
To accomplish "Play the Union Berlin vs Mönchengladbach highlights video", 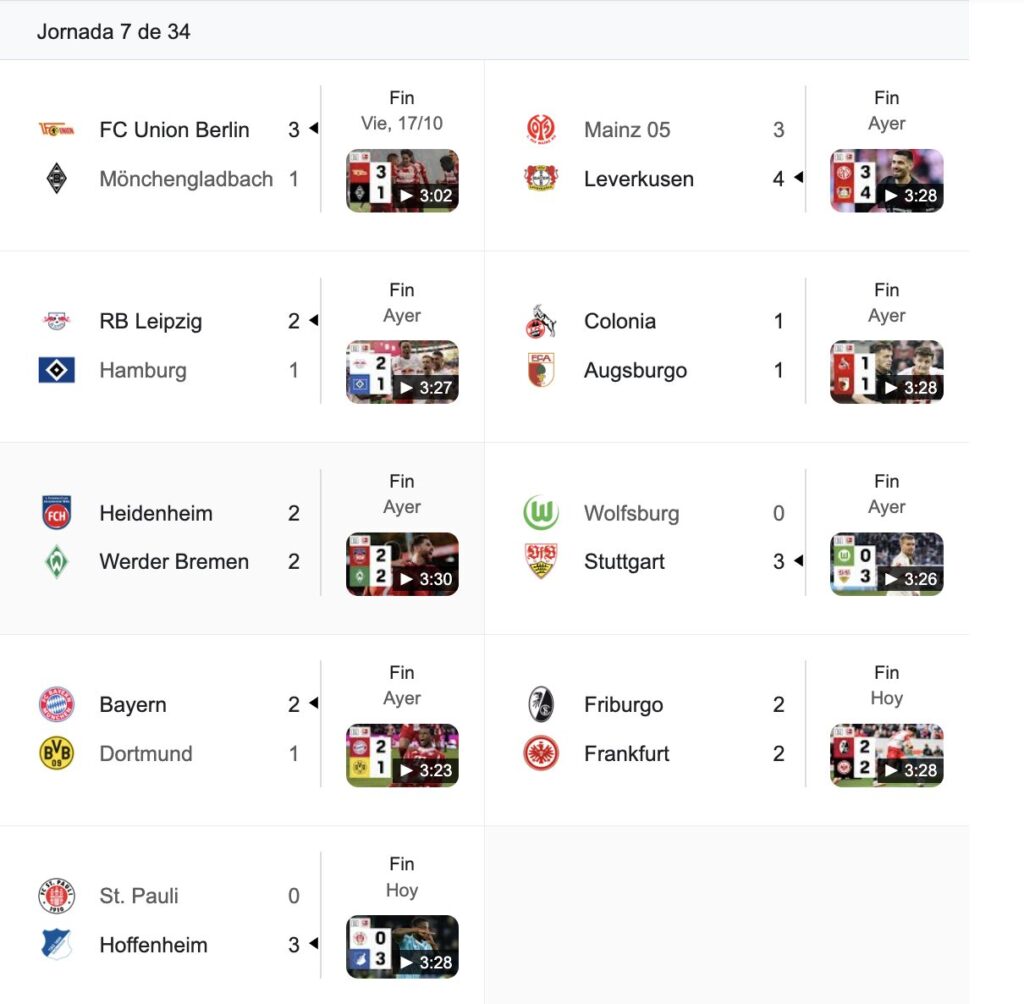I will [402, 181].
